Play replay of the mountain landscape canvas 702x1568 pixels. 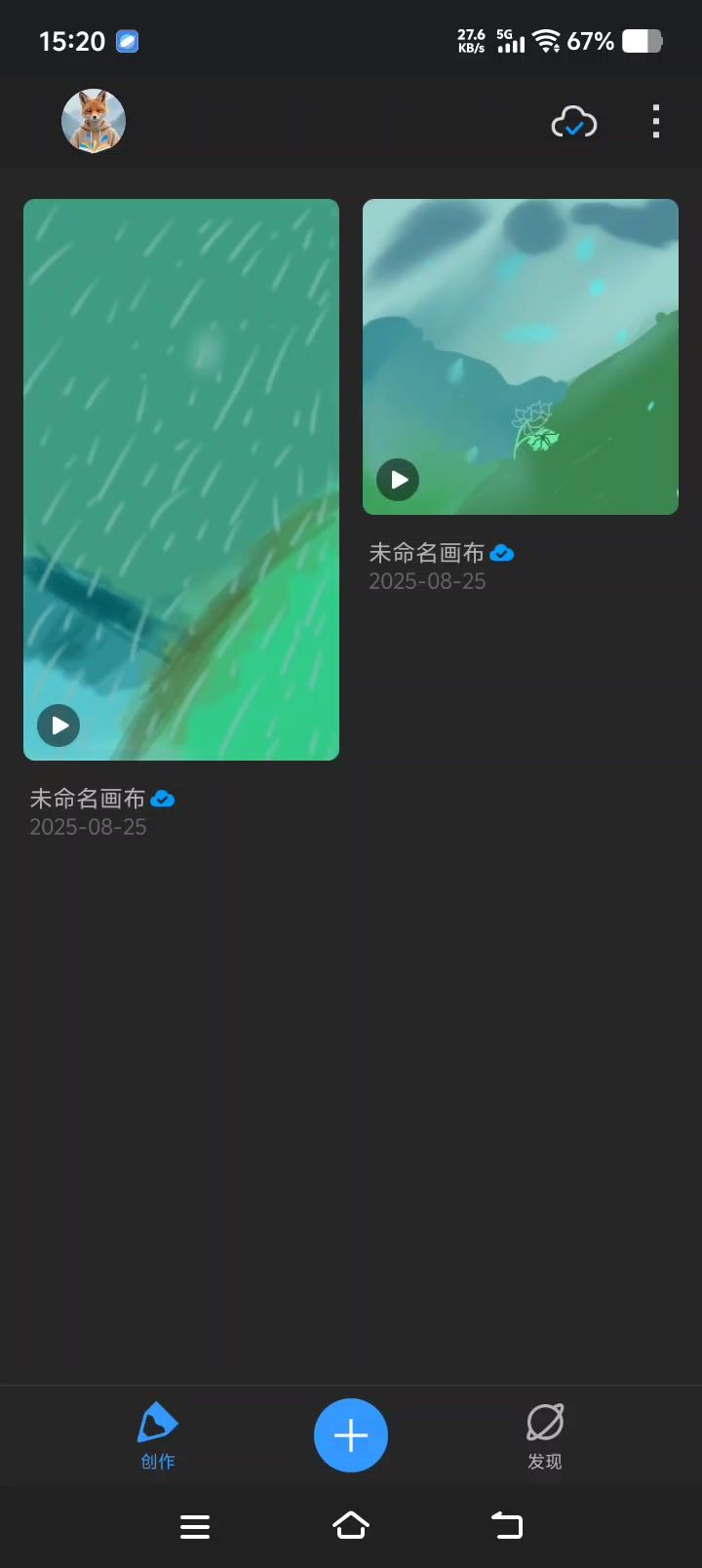tap(399, 480)
